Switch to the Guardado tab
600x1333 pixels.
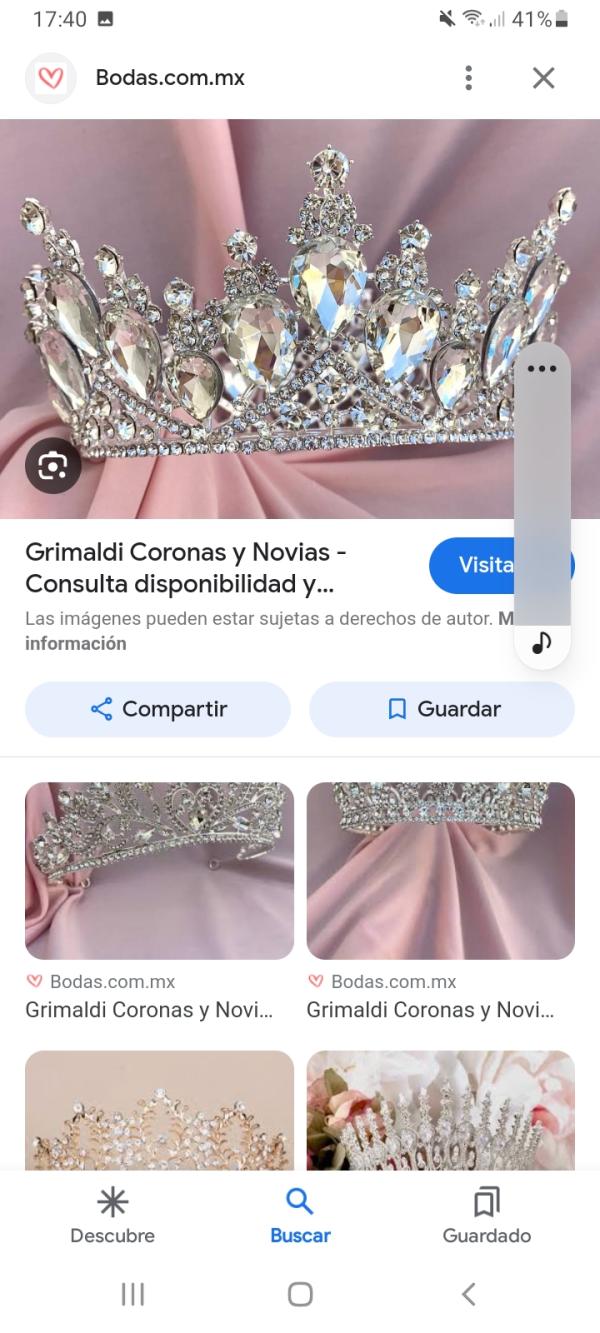point(486,1216)
